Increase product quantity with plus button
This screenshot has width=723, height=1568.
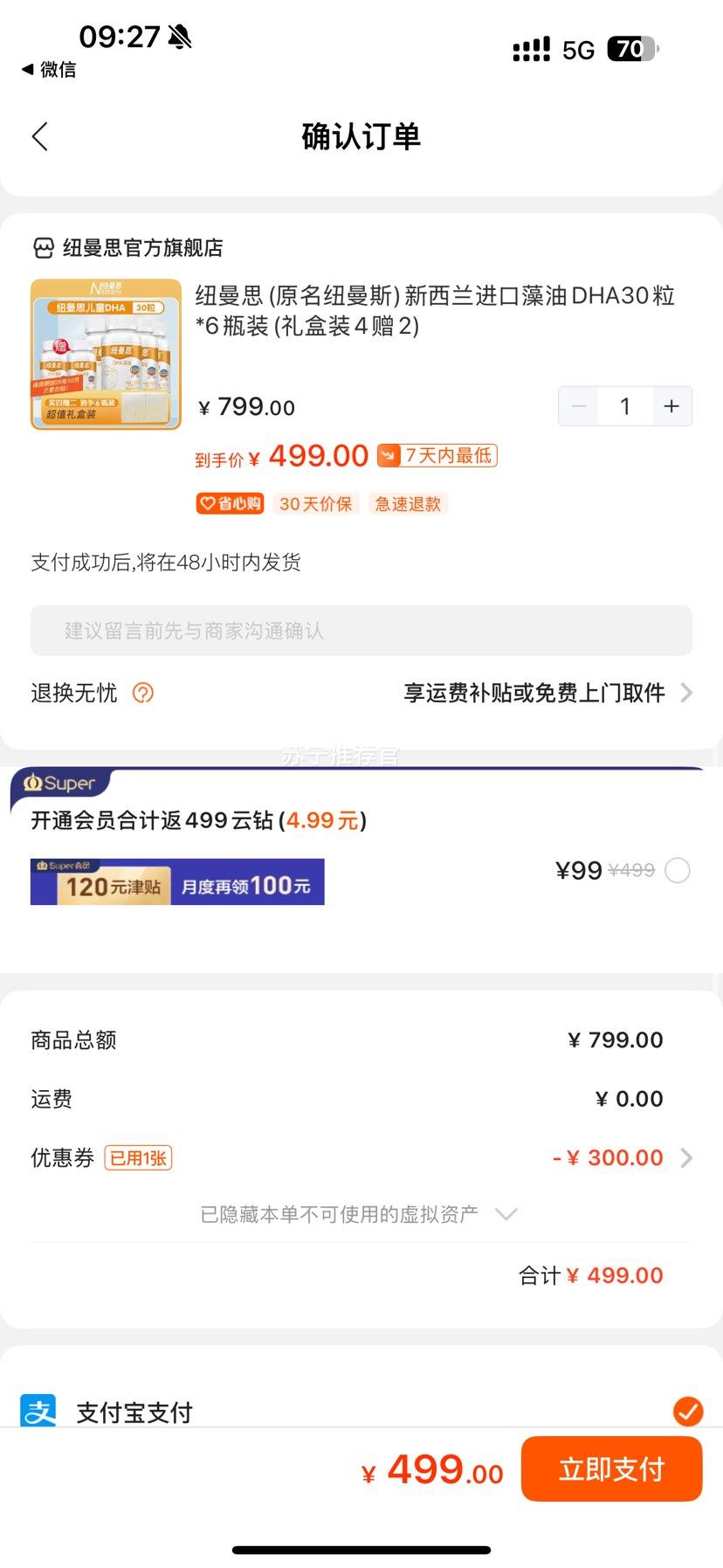[671, 406]
